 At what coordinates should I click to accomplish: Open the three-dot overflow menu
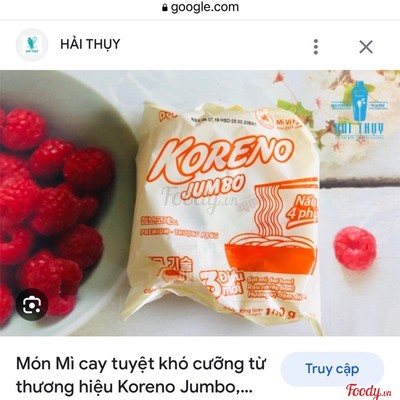[x=316, y=47]
